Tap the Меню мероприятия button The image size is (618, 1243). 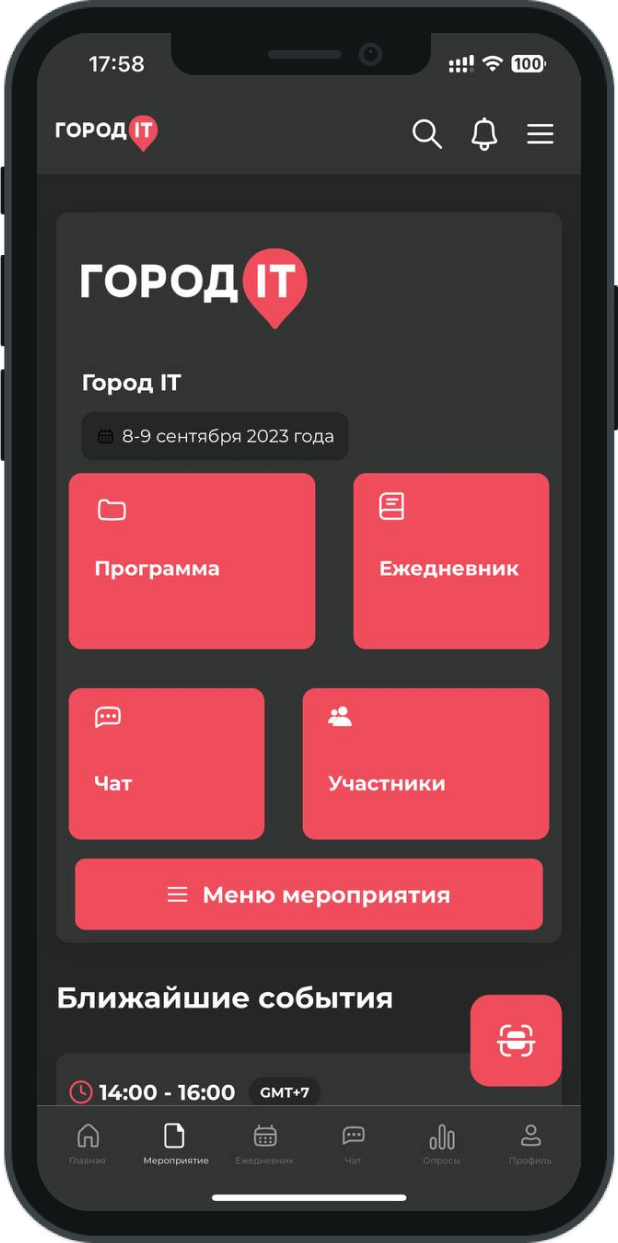coord(308,894)
